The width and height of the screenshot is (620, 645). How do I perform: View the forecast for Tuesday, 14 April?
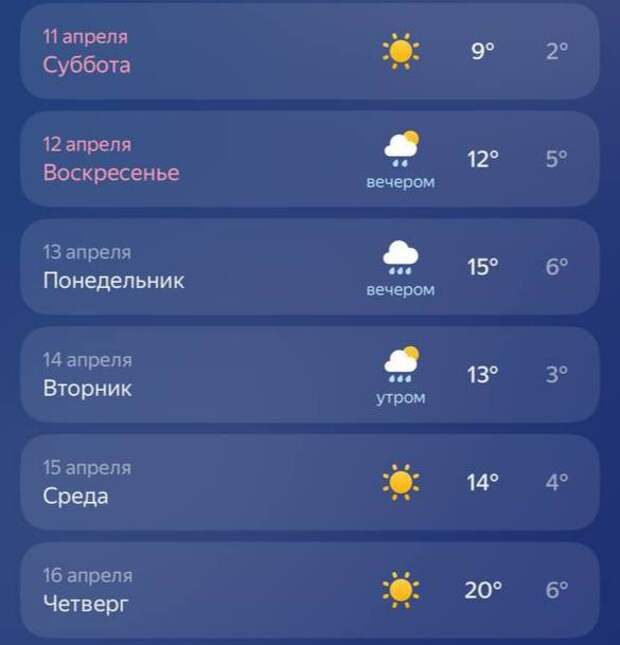[309, 375]
